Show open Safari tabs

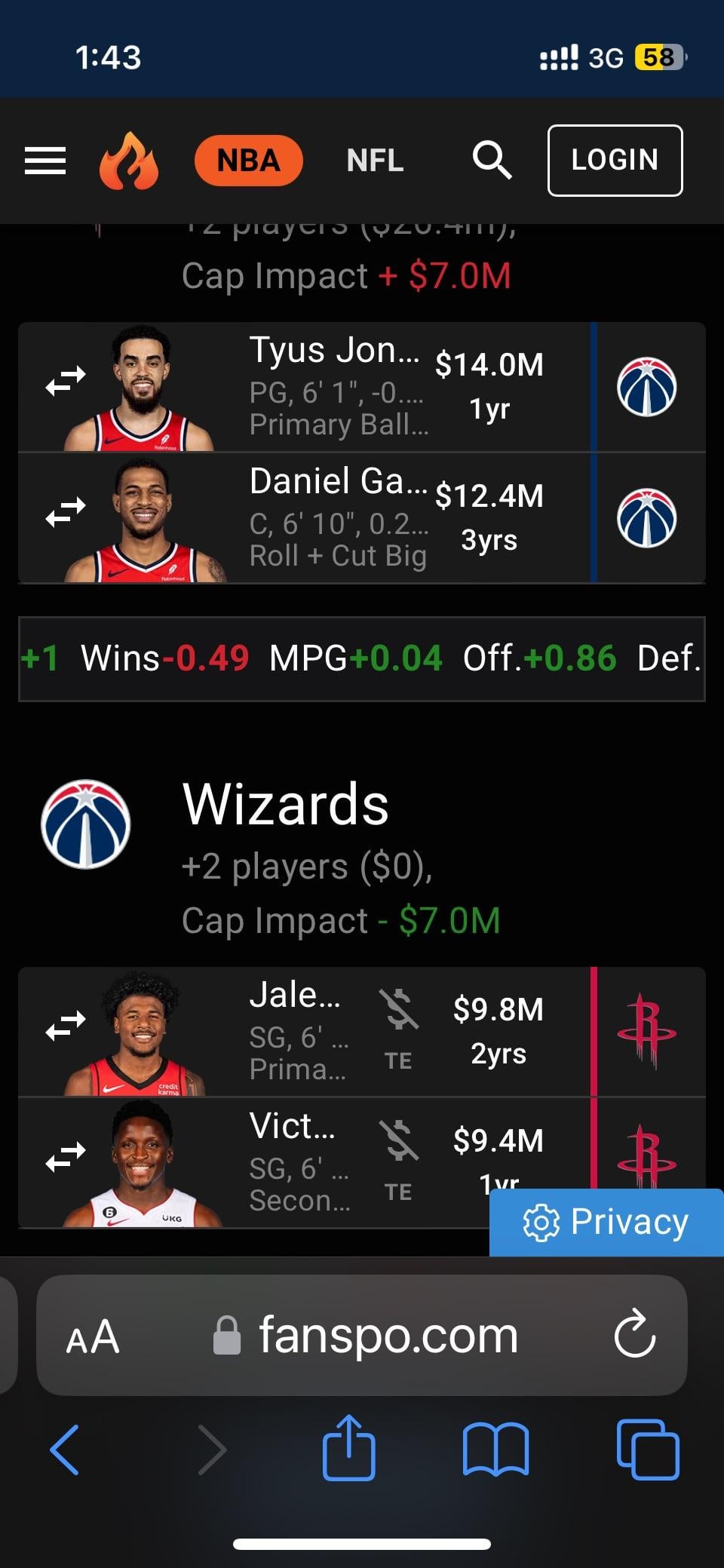click(647, 1449)
